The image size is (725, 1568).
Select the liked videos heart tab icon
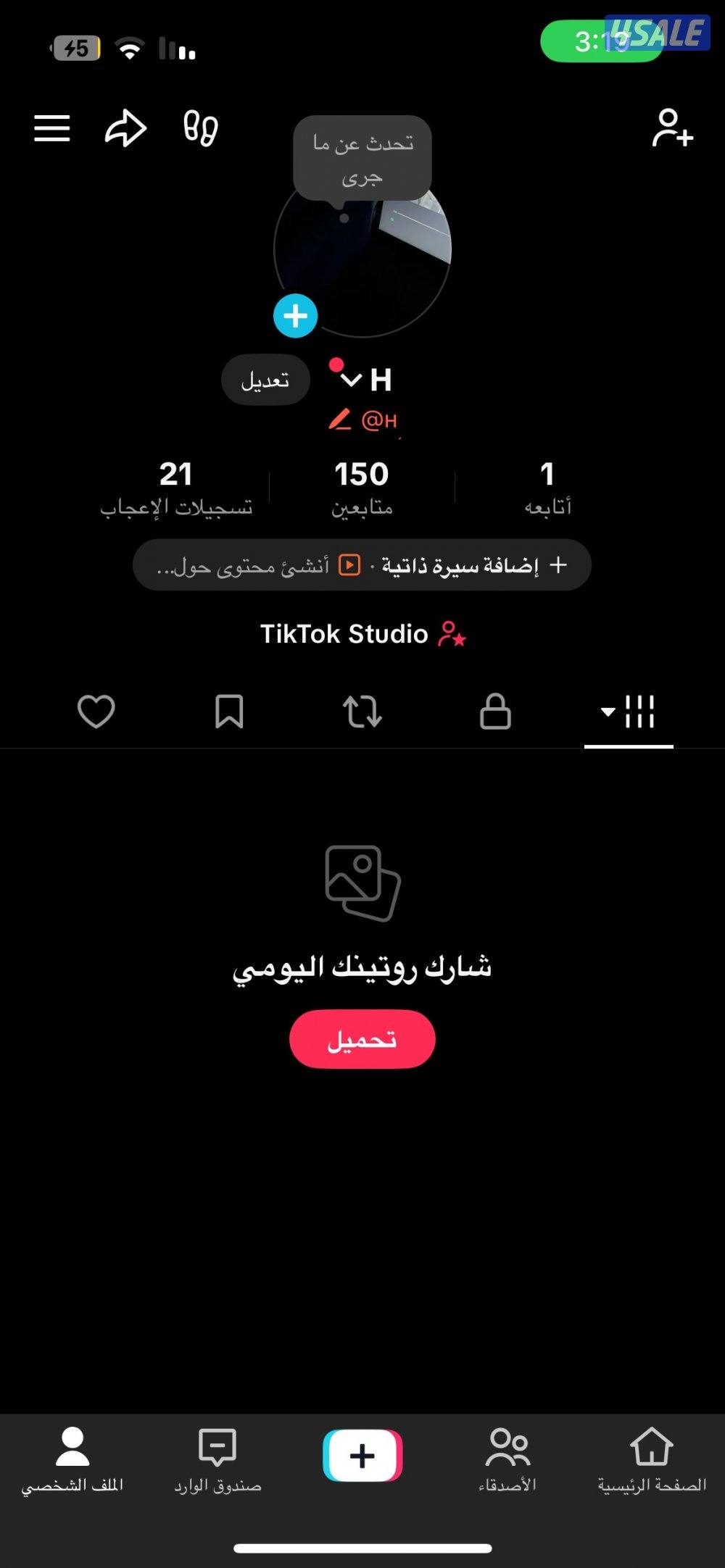click(x=96, y=712)
